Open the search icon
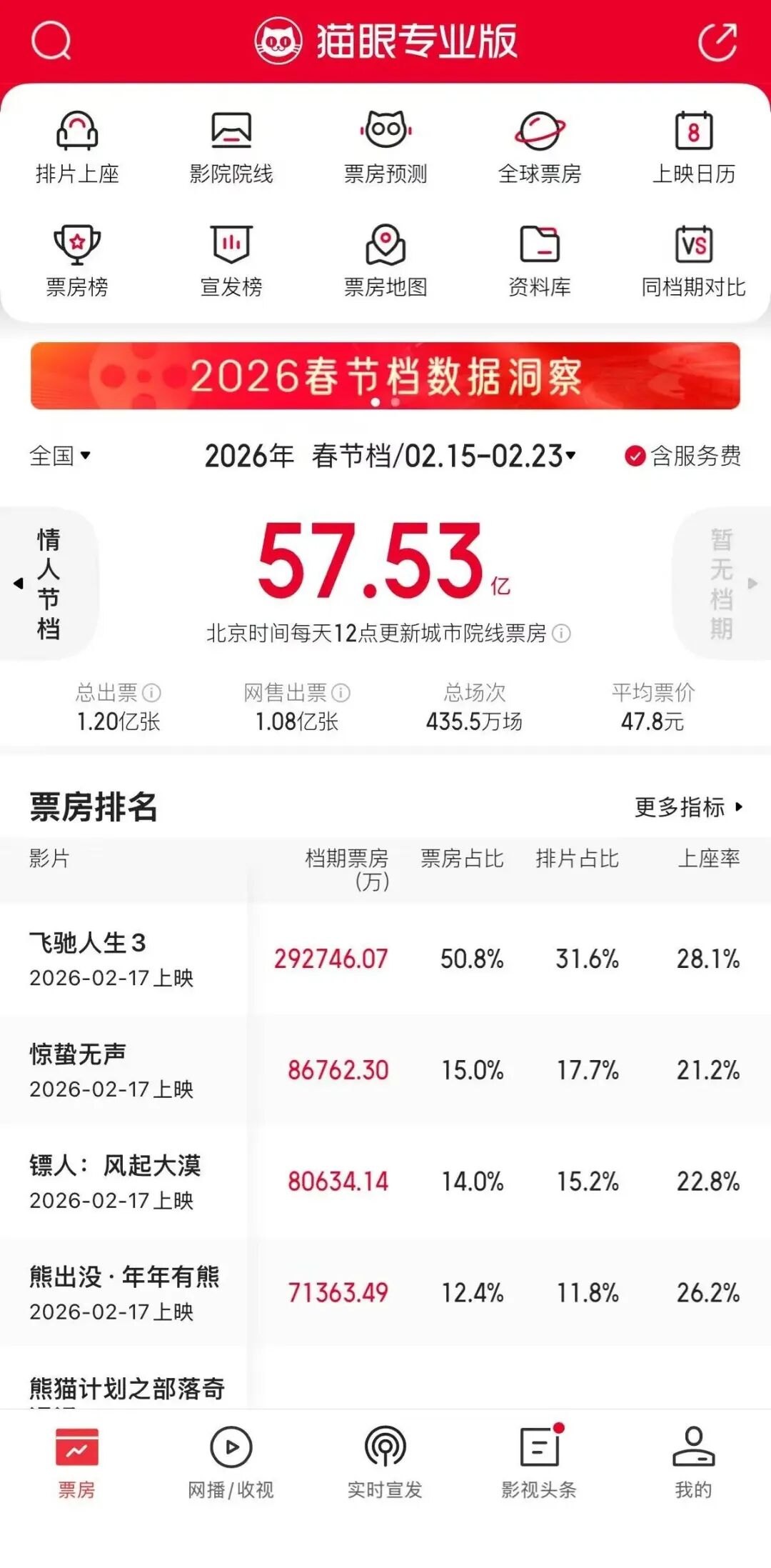This screenshot has height=1568, width=771. pyautogui.click(x=51, y=41)
